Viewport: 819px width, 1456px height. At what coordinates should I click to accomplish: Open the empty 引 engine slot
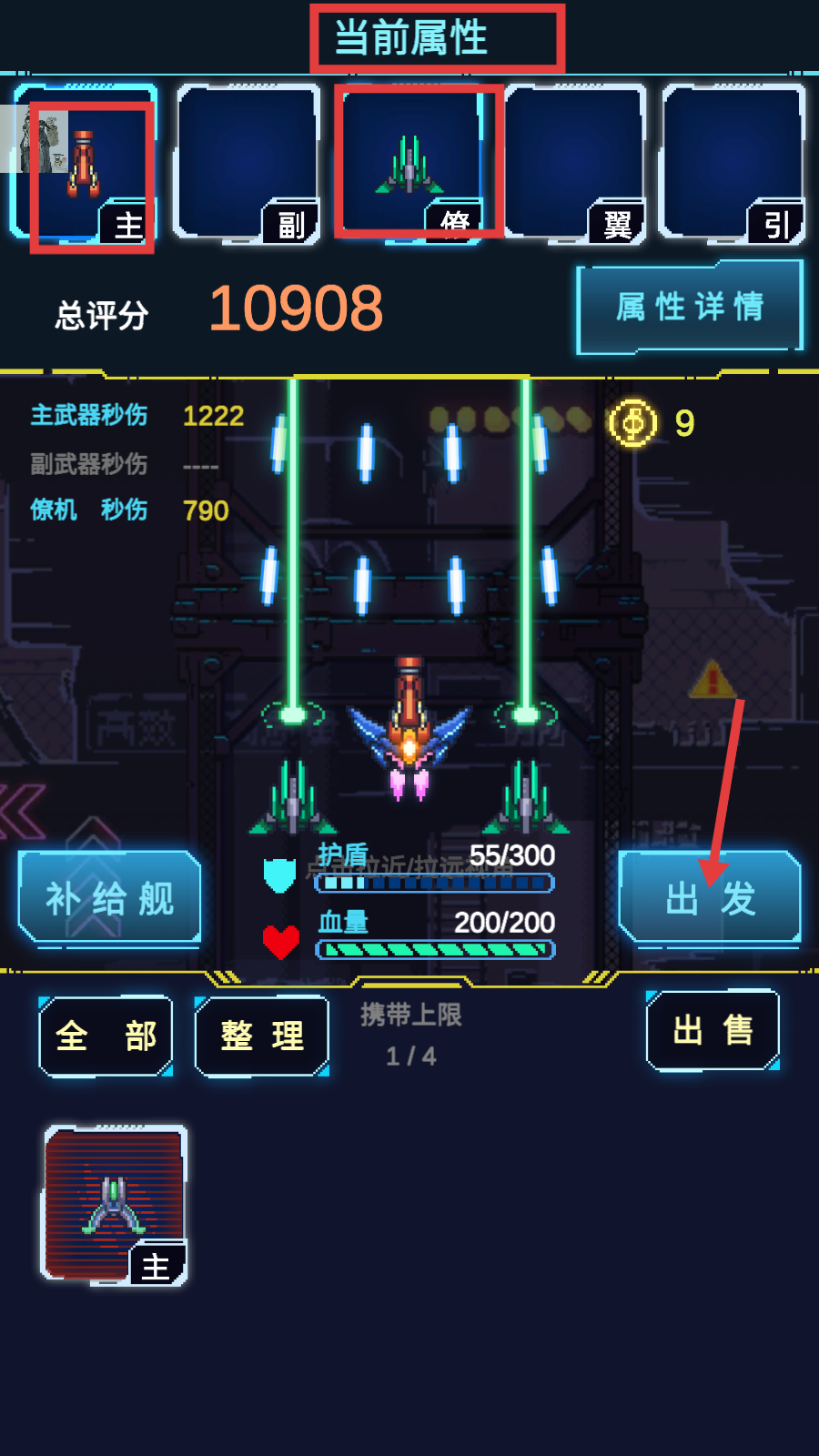point(733,164)
